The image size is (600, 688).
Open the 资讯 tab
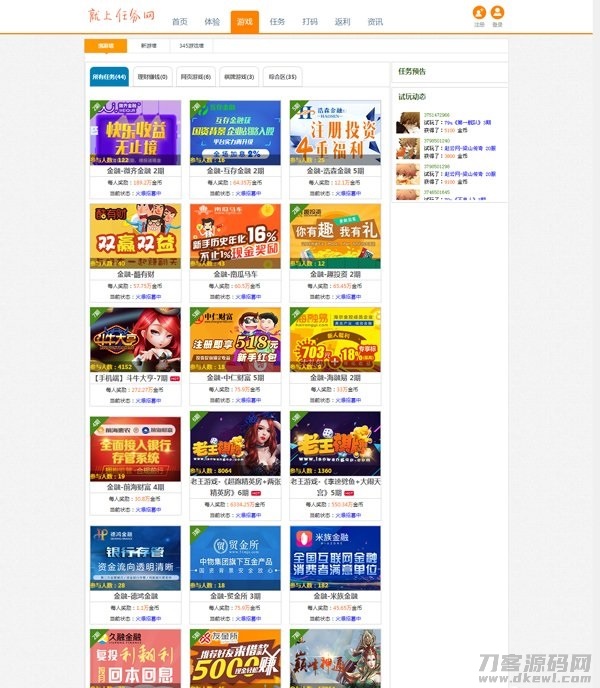(375, 21)
